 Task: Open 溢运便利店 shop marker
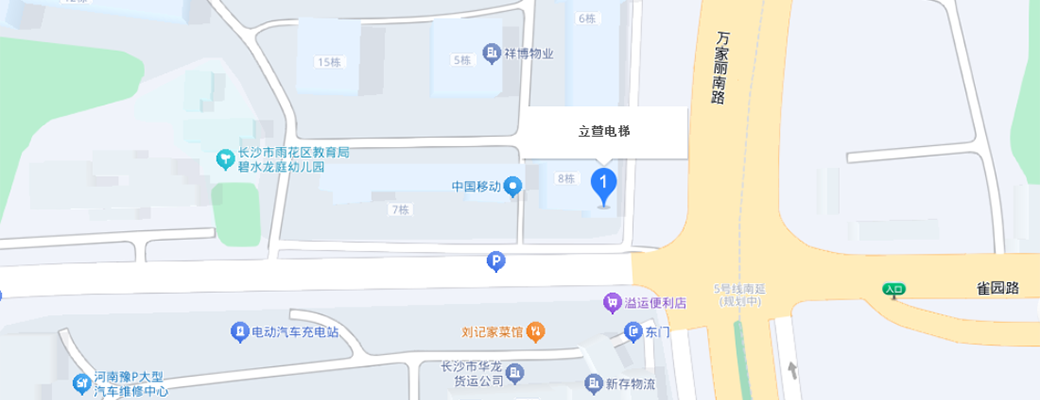(x=612, y=301)
